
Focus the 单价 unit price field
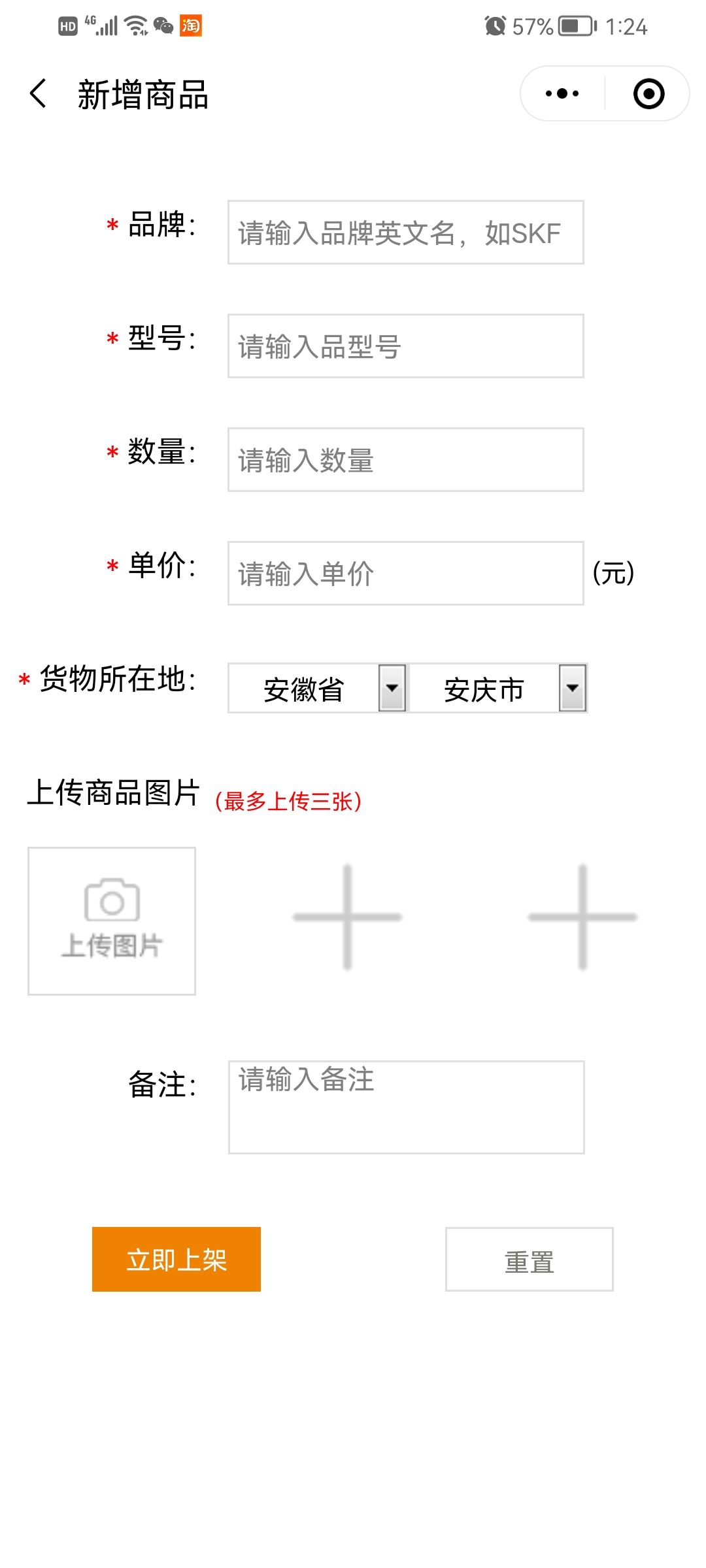[x=405, y=574]
